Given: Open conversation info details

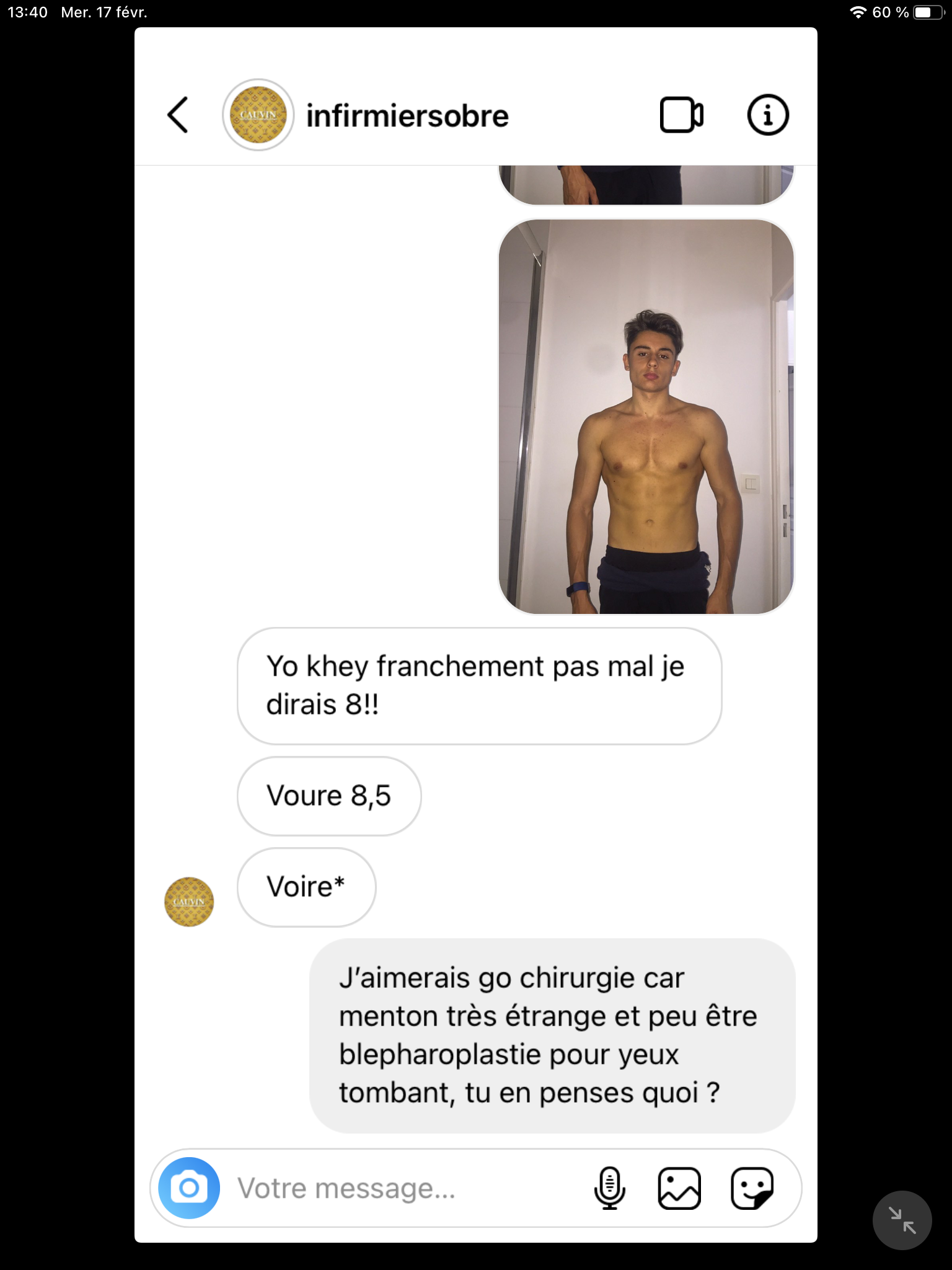Looking at the screenshot, I should pos(768,115).
